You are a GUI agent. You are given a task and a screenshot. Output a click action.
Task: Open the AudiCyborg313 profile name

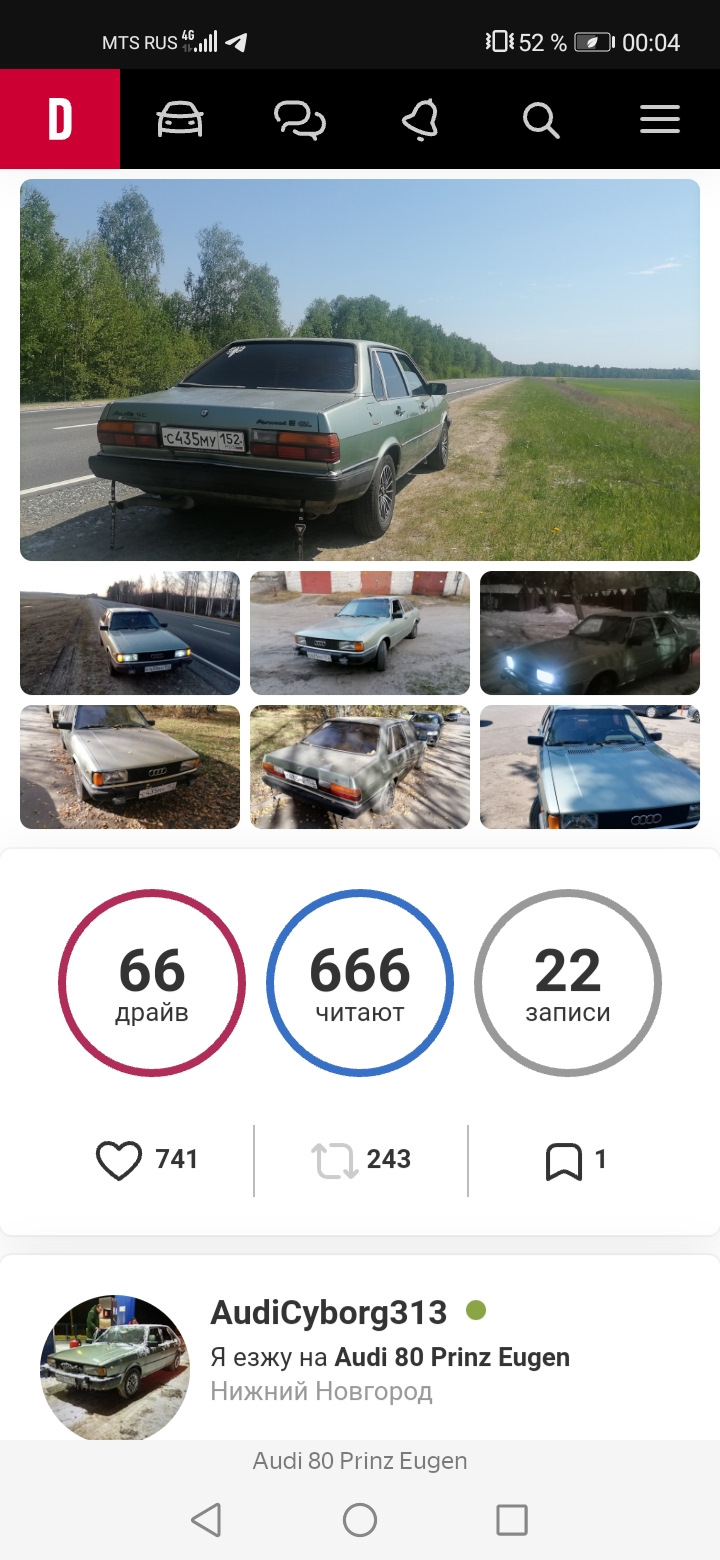pos(328,1311)
